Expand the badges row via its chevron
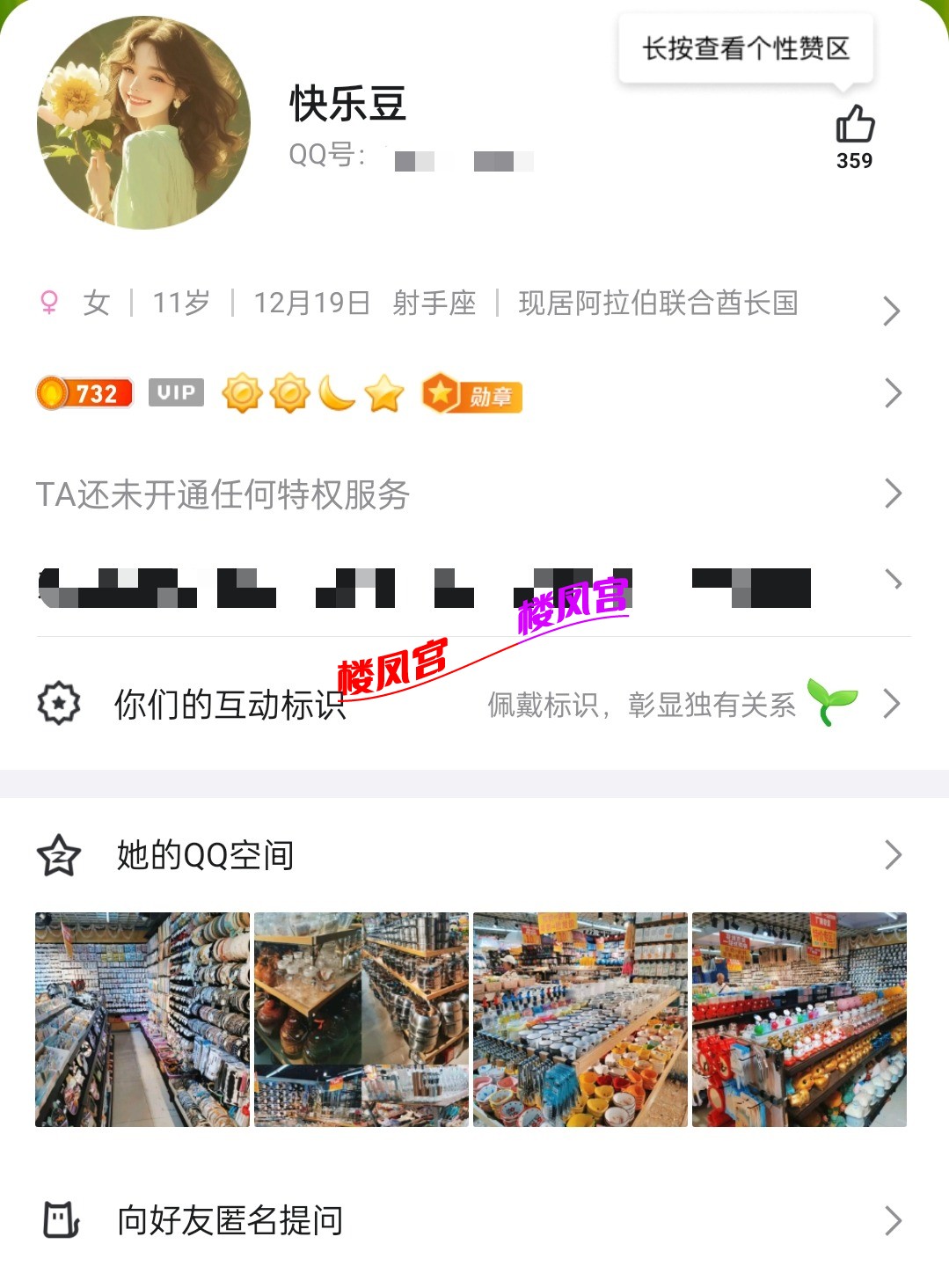Screen dimensions: 949x1288 coord(894,392)
